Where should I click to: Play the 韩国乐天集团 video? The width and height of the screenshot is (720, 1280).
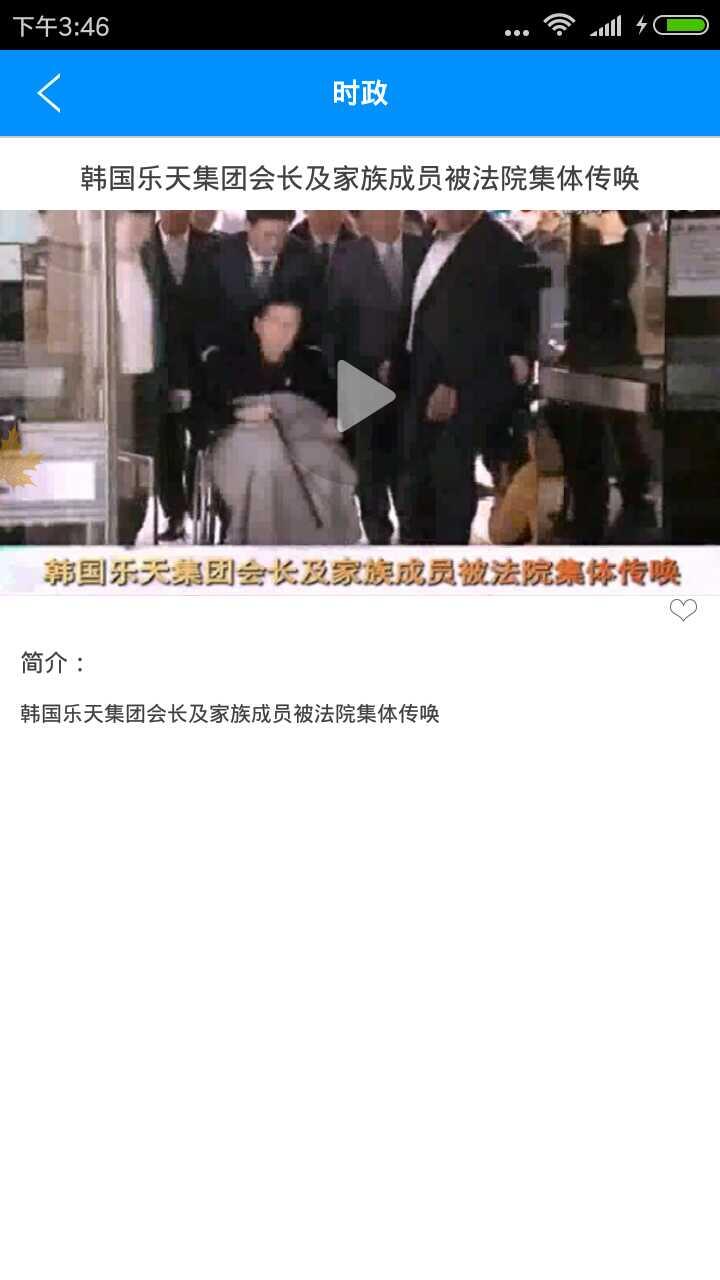(364, 397)
